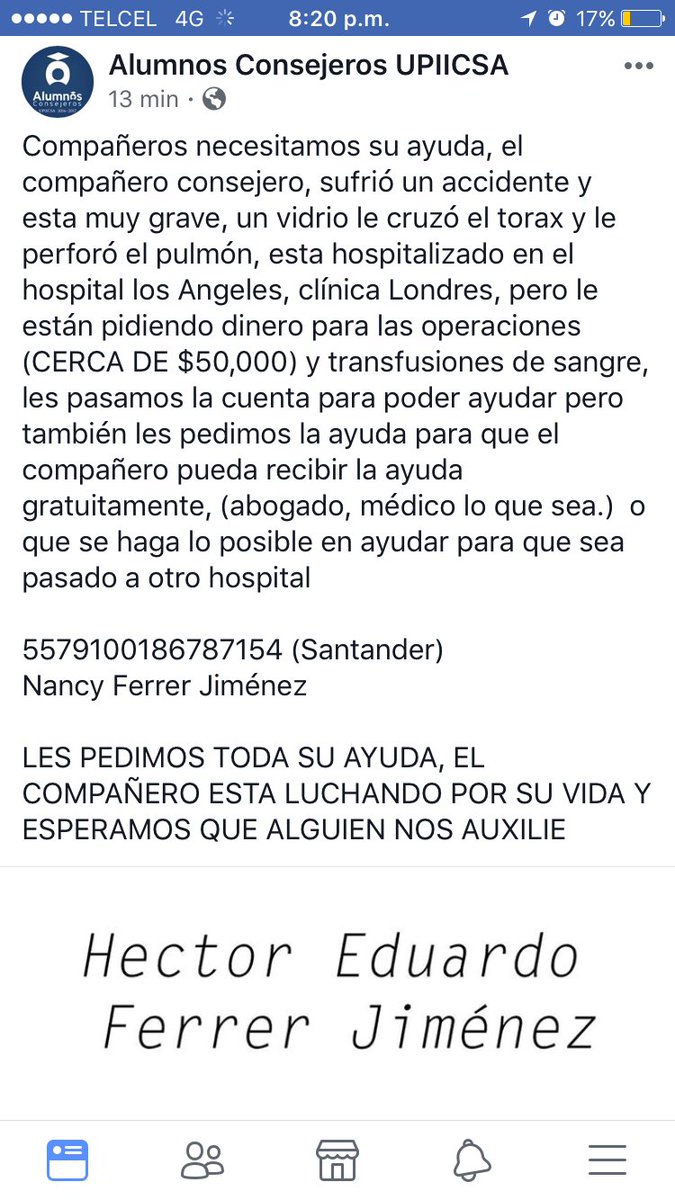The height and width of the screenshot is (1200, 675).
Task: Open the post's three-dot options menu
Action: [638, 67]
